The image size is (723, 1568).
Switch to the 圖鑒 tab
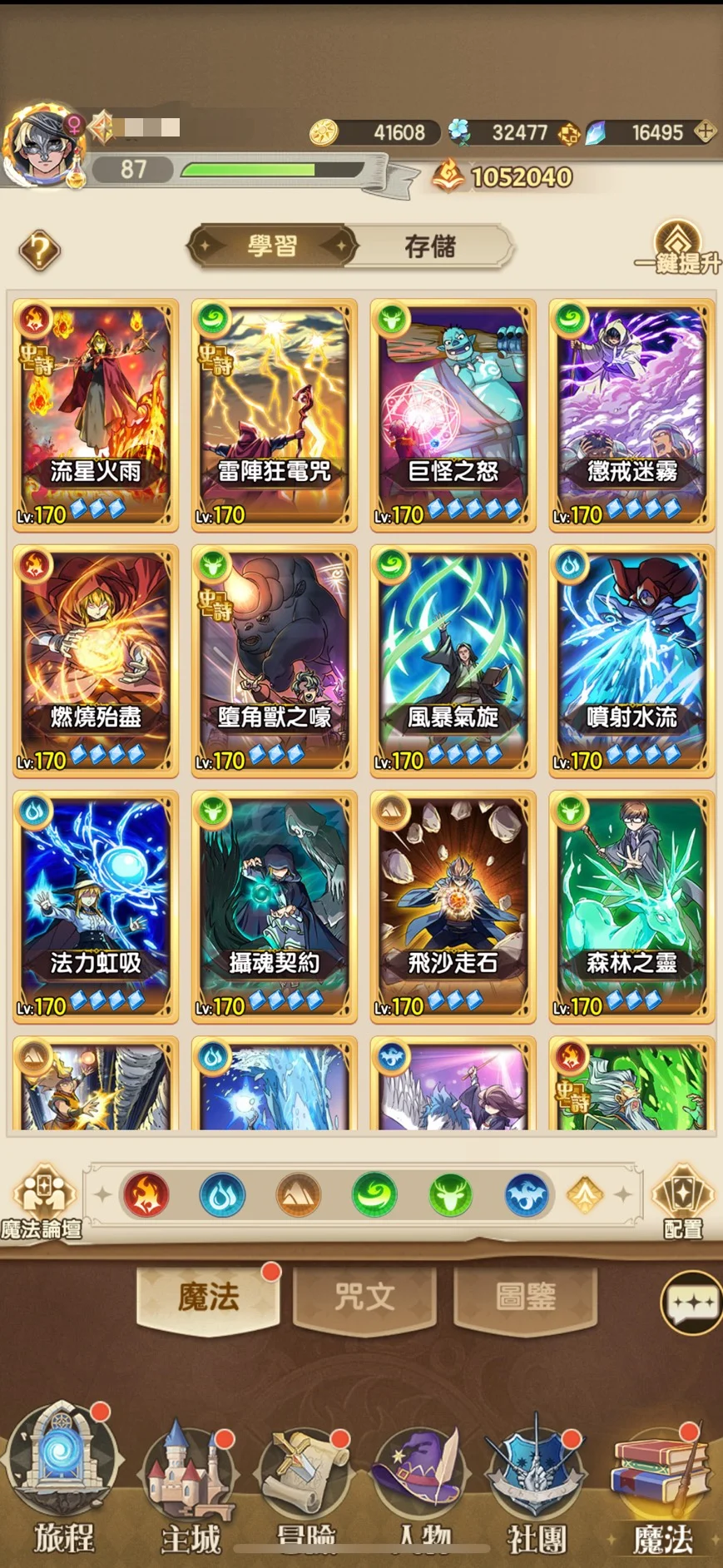525,1297
